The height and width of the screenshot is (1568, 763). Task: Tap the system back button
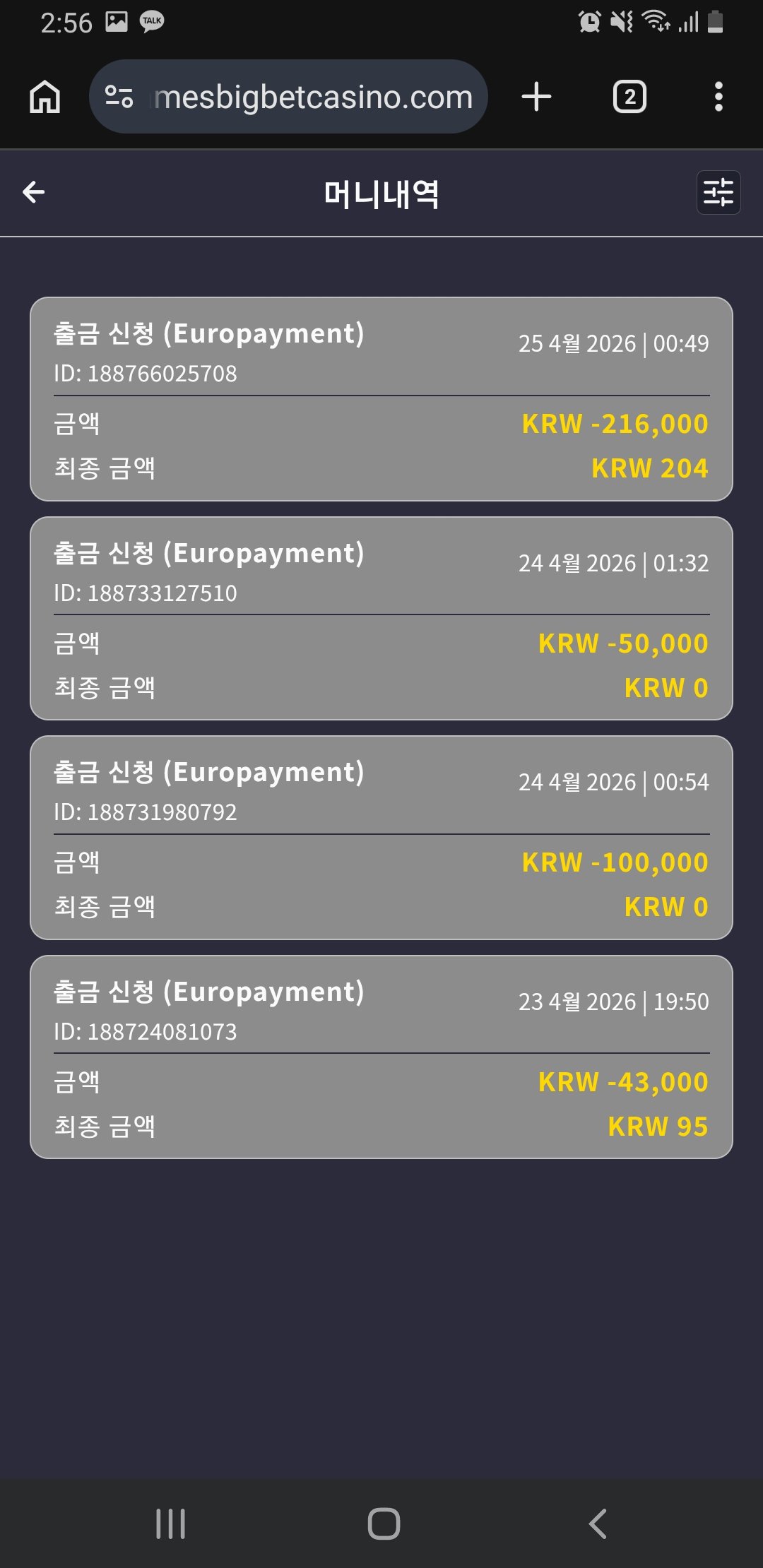(x=598, y=1524)
